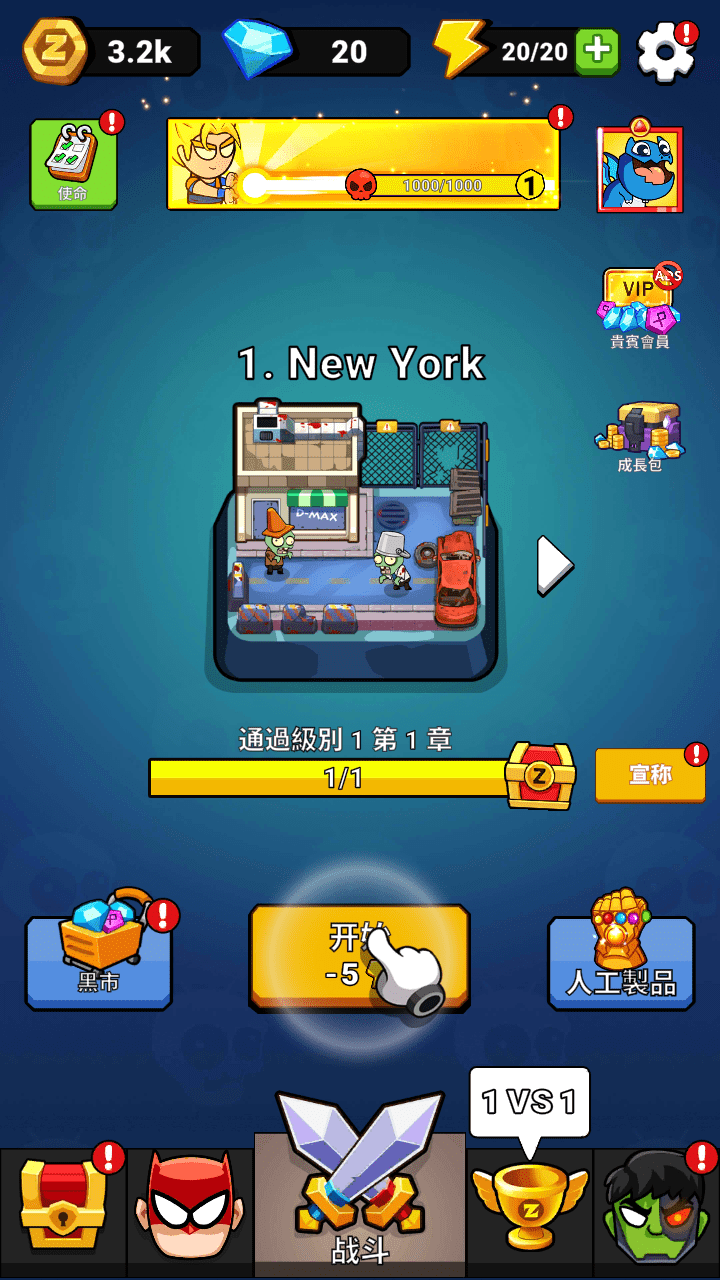
Task: Claim reward with the 宣称 button
Action: coord(650,775)
